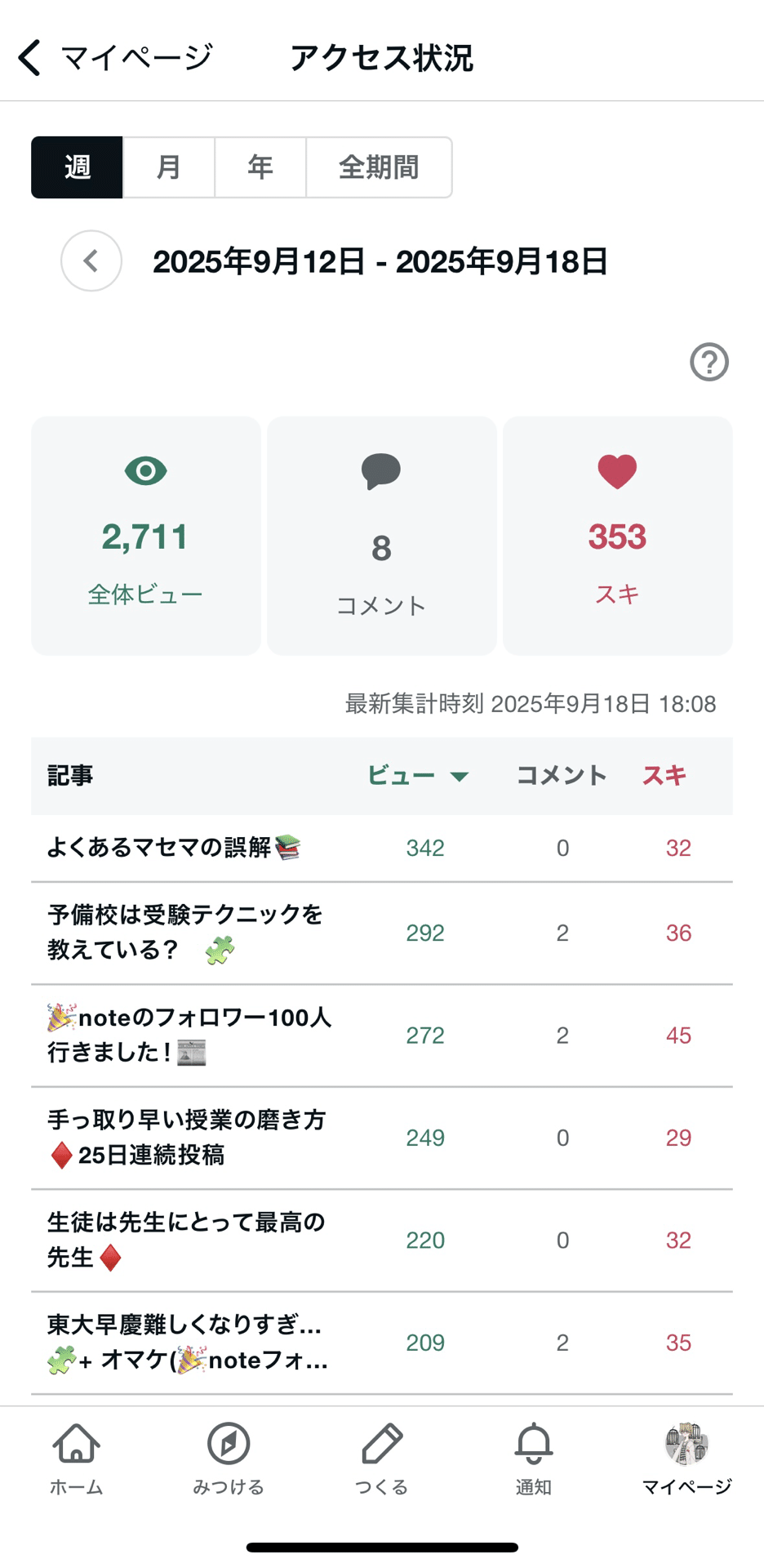The width and height of the screenshot is (764, 1568).
Task: Open the help question mark icon
Action: point(708,362)
